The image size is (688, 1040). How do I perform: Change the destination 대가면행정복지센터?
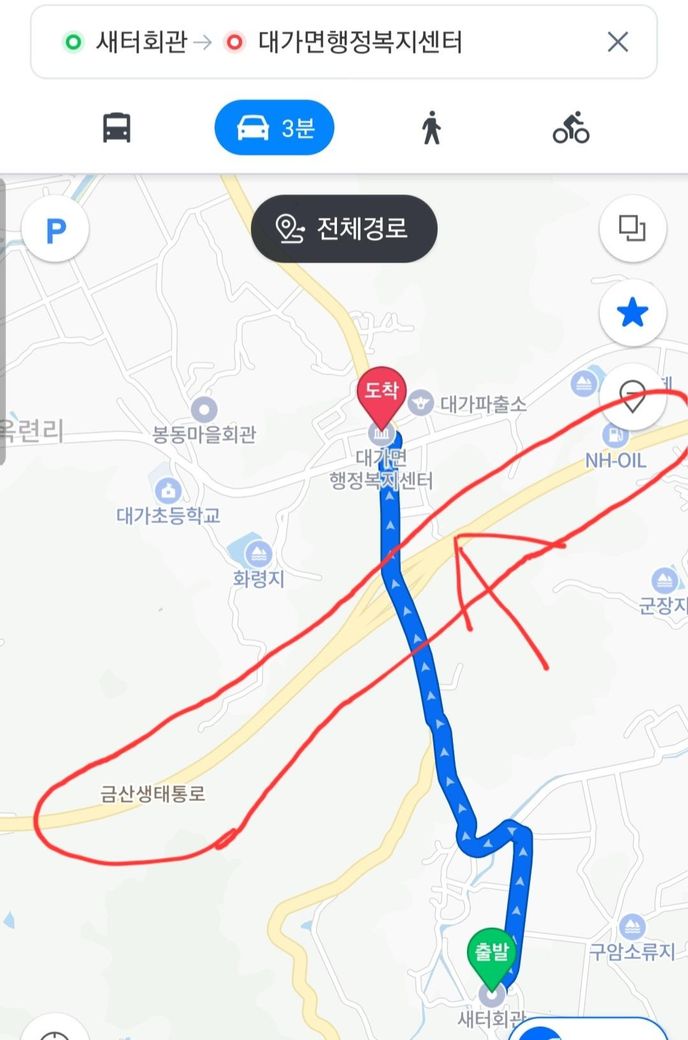pyautogui.click(x=360, y=42)
